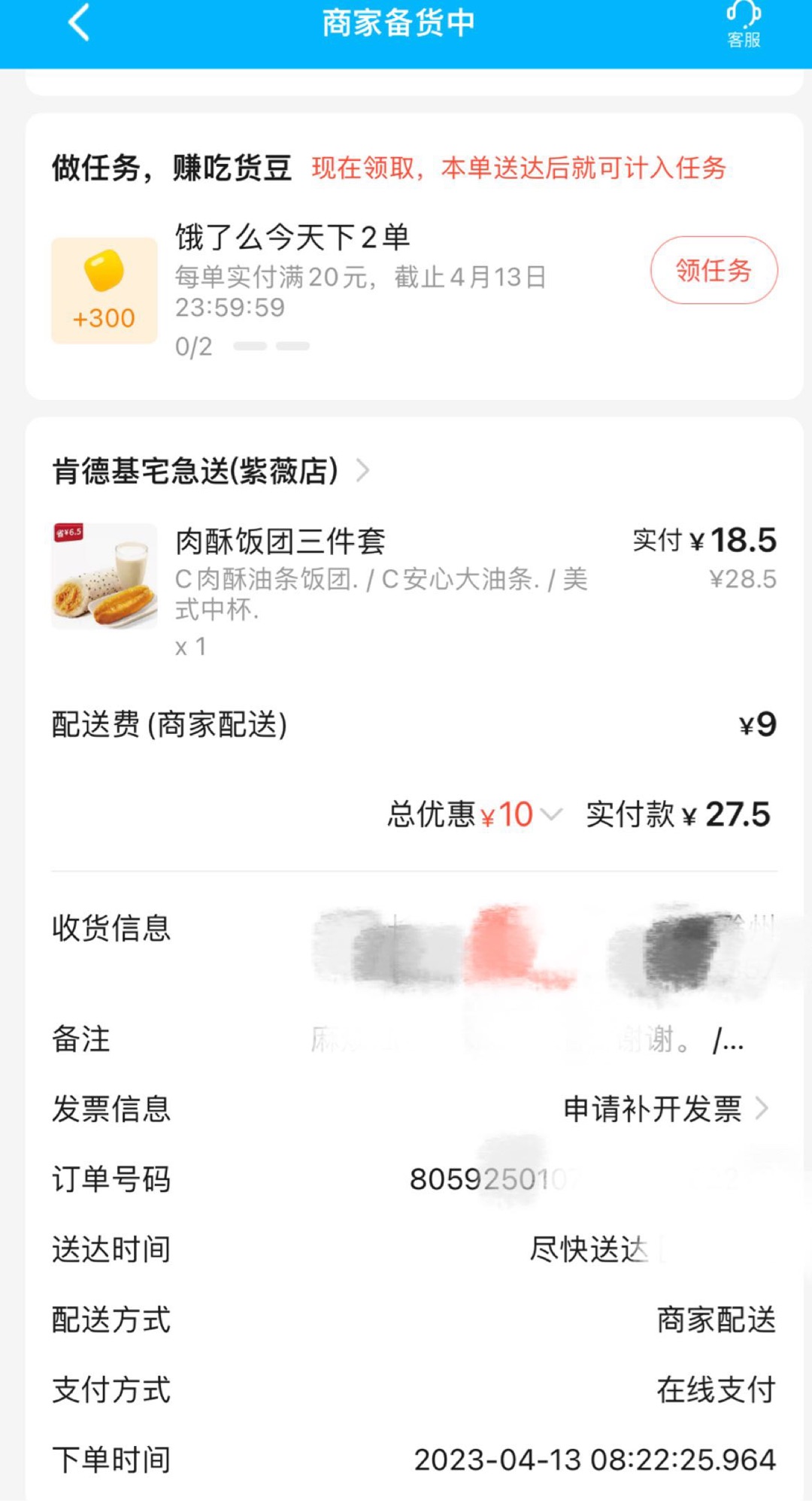Open 申请补开发票 invoice request
The width and height of the screenshot is (812, 1501).
pyautogui.click(x=665, y=1108)
